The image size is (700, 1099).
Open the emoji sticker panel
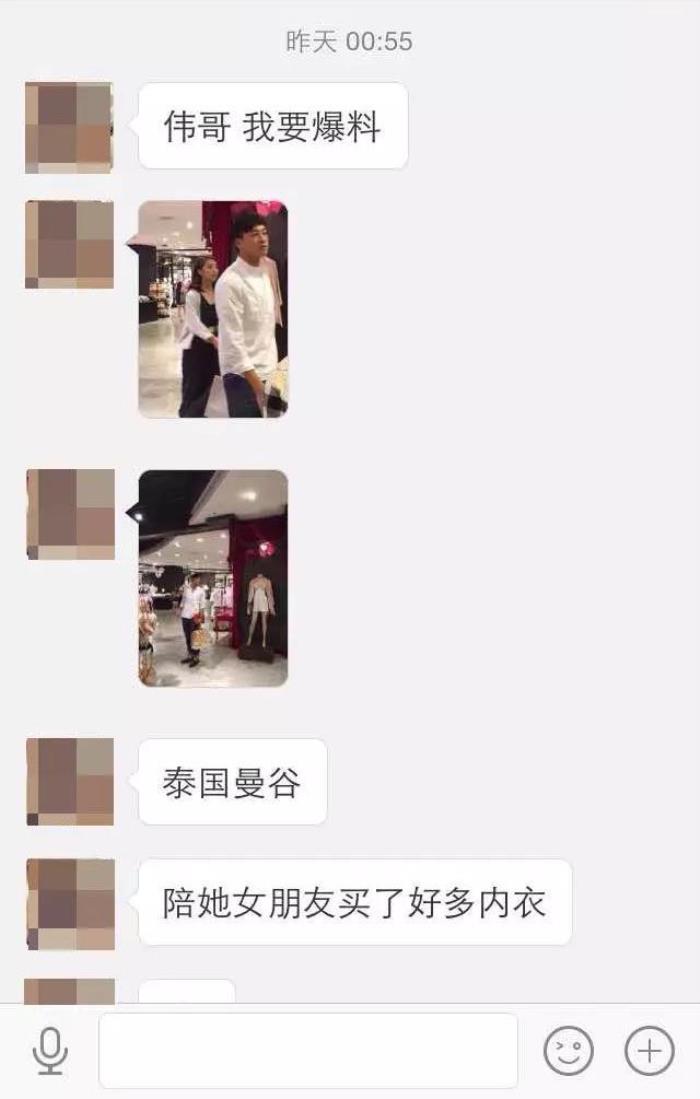click(568, 1051)
